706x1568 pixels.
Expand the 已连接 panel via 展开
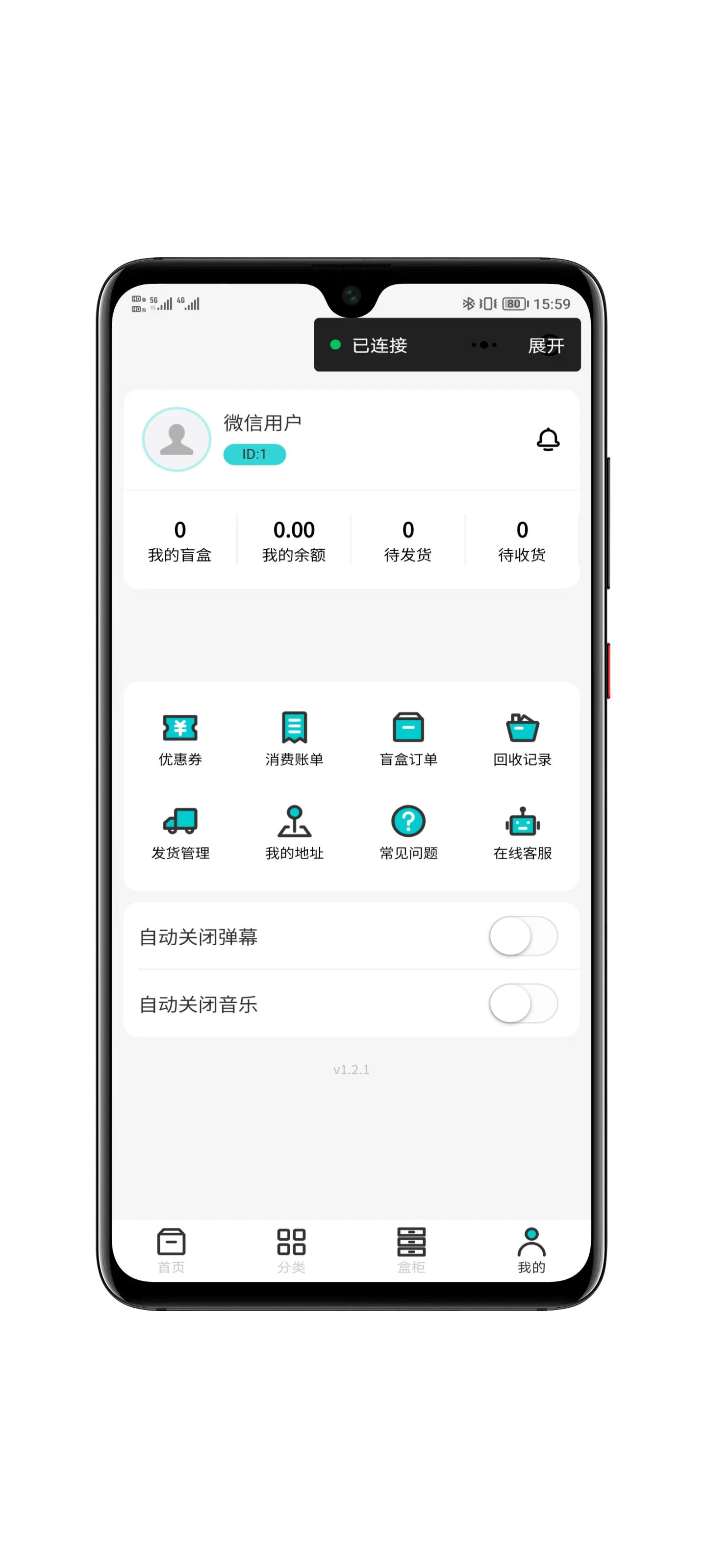[546, 345]
